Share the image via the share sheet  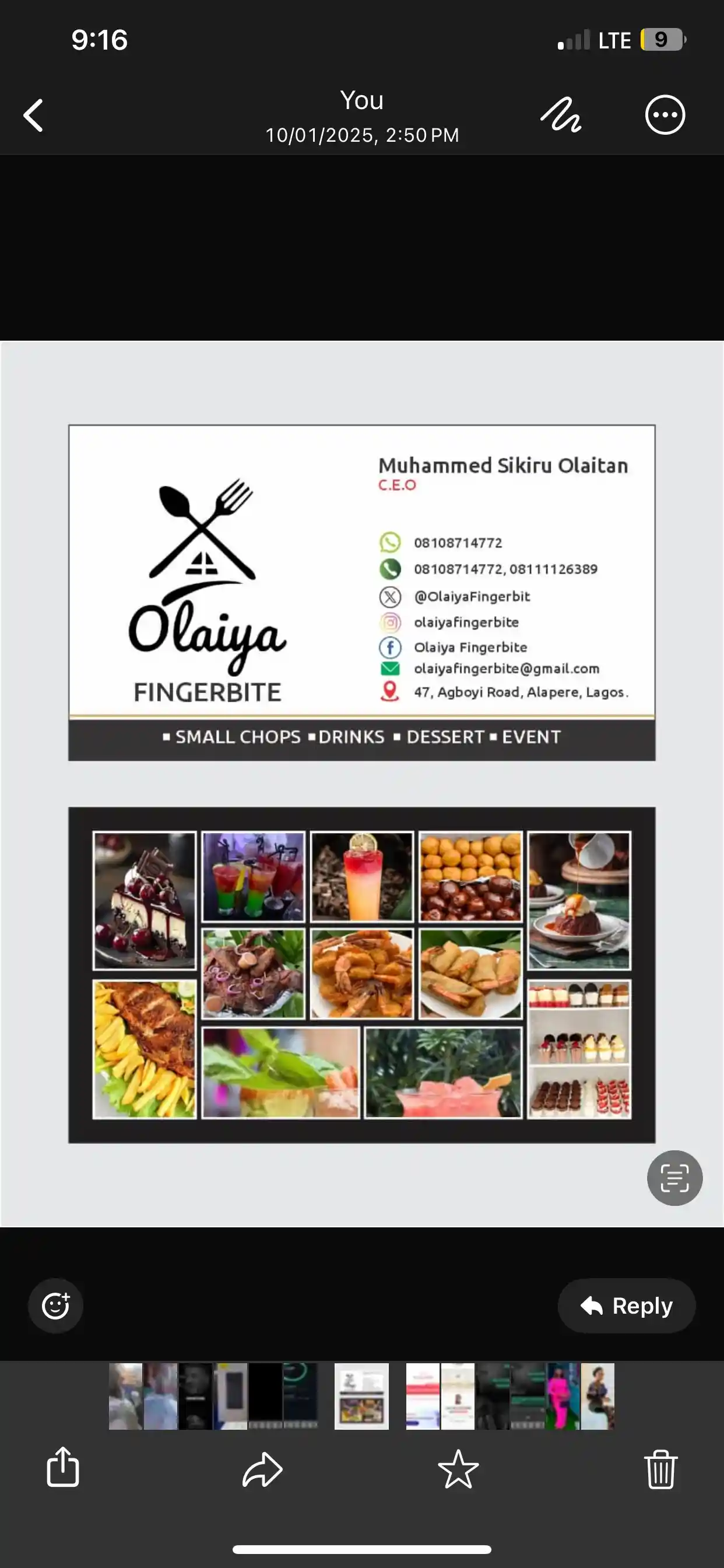[63, 1468]
